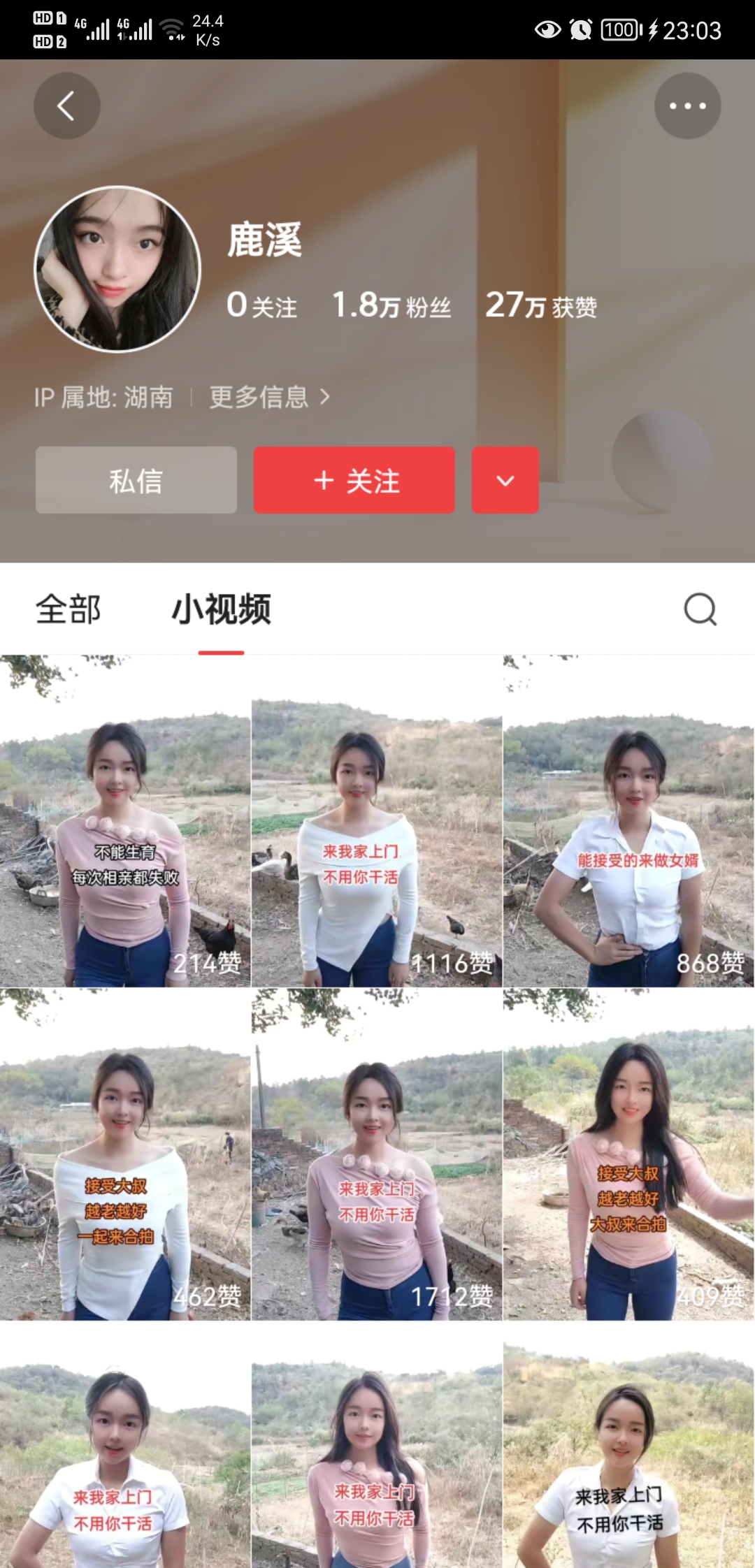Send a private message via 私信
This screenshot has height=1568, width=755.
tap(136, 481)
